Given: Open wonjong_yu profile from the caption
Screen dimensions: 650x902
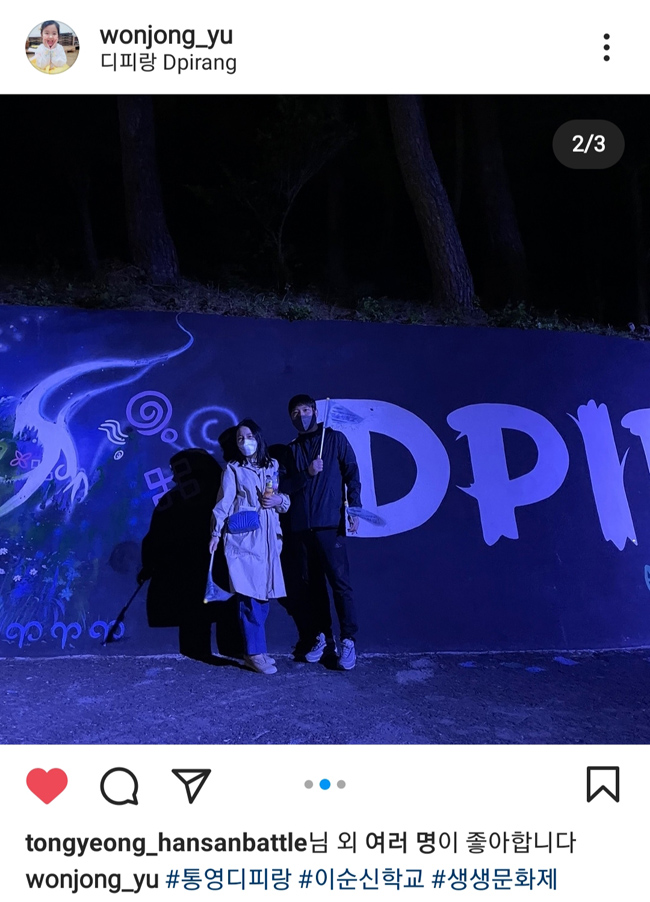Looking at the screenshot, I should 92,880.
